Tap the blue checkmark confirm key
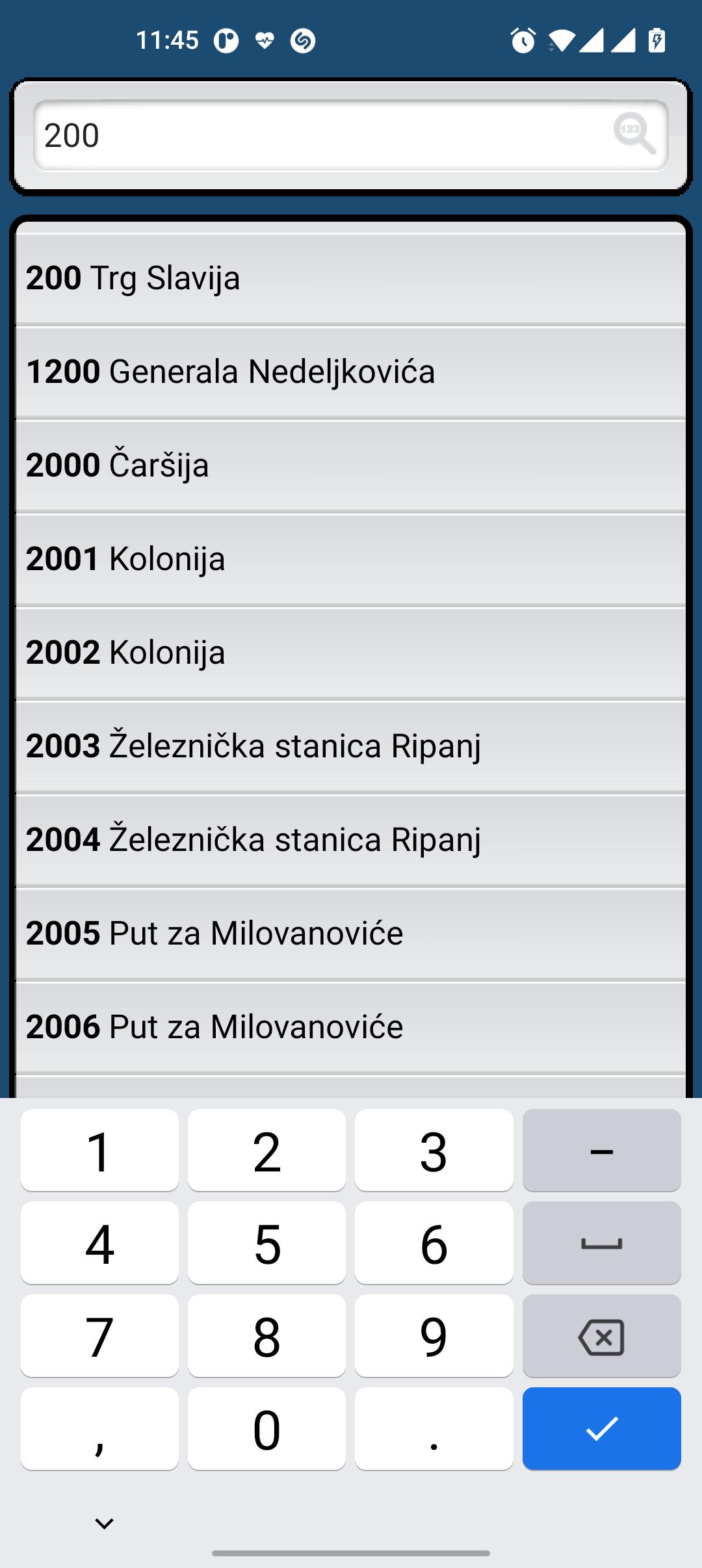This screenshot has height=1568, width=702. (x=601, y=1428)
